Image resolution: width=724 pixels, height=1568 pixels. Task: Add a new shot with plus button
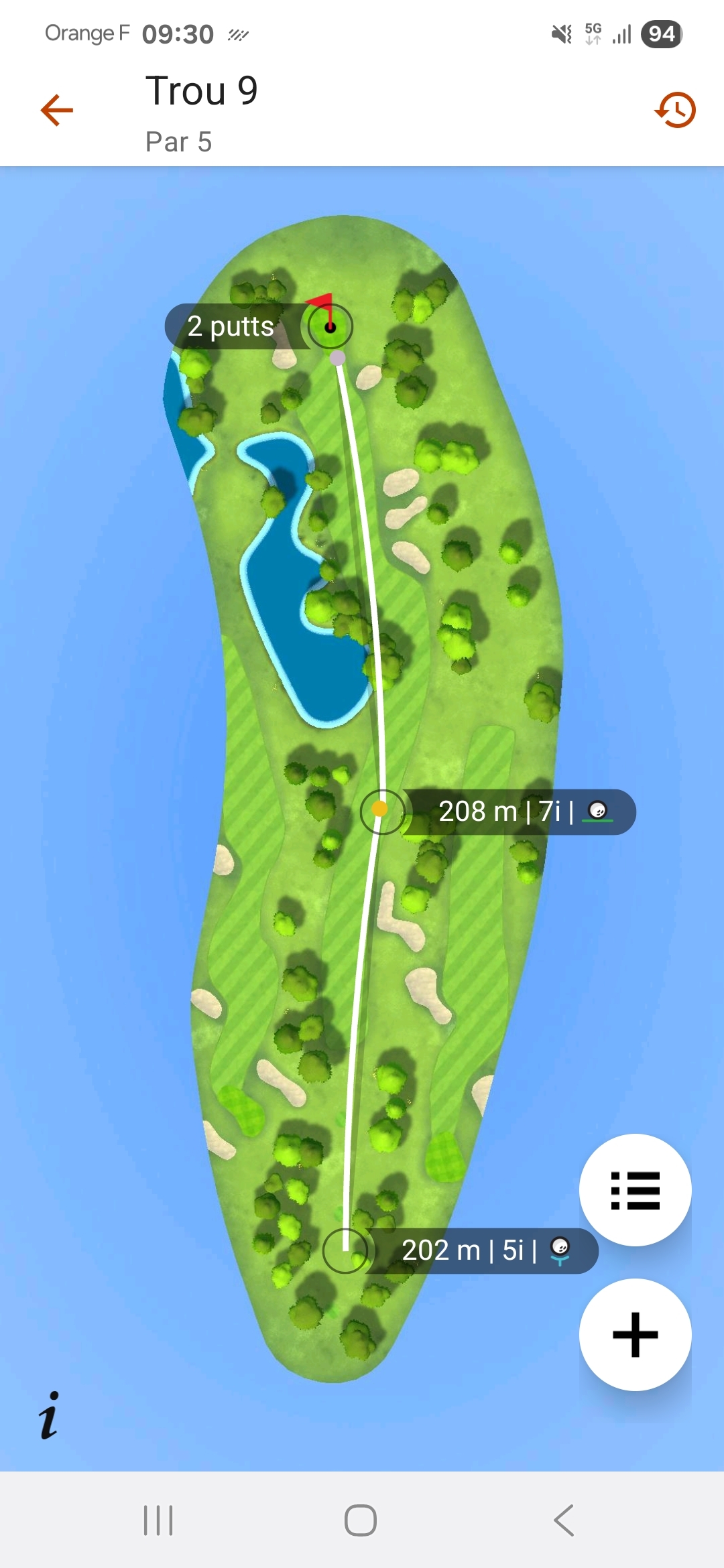coord(635,1335)
